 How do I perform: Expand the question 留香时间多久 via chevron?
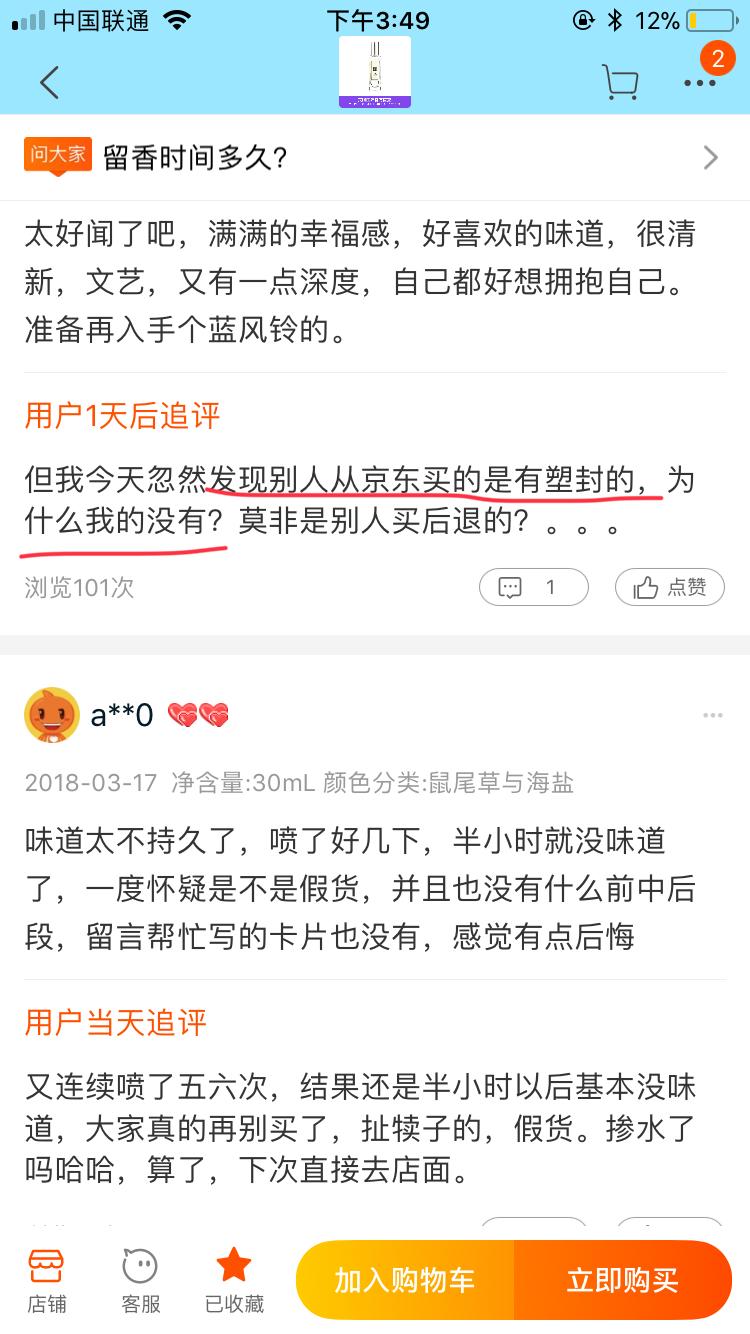[710, 157]
